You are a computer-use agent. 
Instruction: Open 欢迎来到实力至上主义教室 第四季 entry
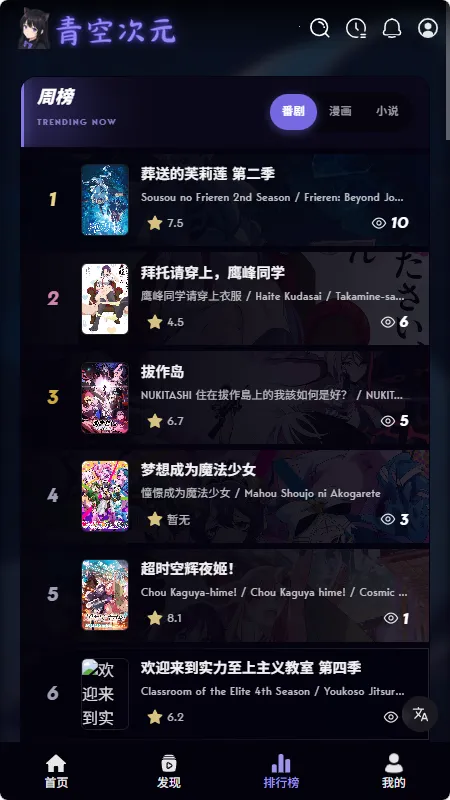click(x=225, y=693)
